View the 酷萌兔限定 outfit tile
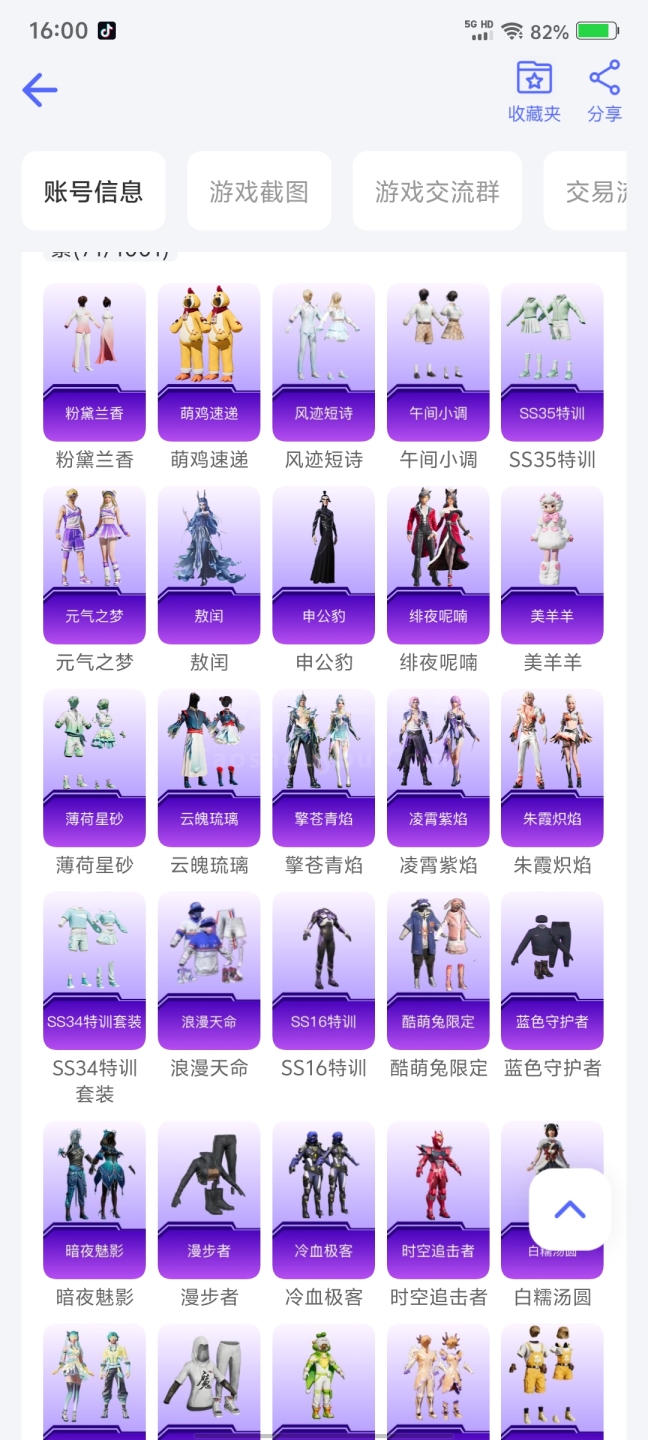This screenshot has height=1440, width=648. (438, 971)
